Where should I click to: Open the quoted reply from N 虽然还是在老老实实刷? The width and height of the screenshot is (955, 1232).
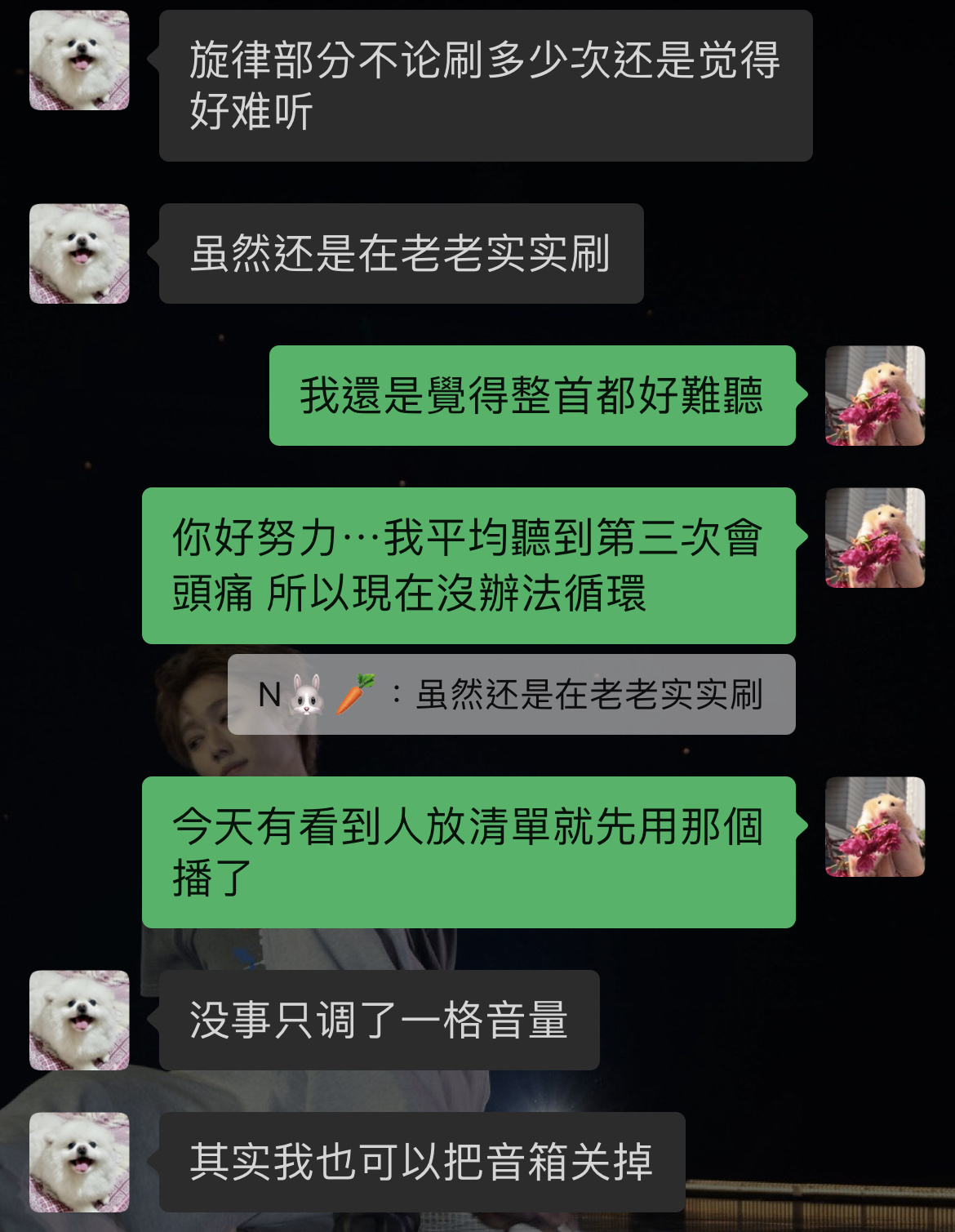[511, 694]
